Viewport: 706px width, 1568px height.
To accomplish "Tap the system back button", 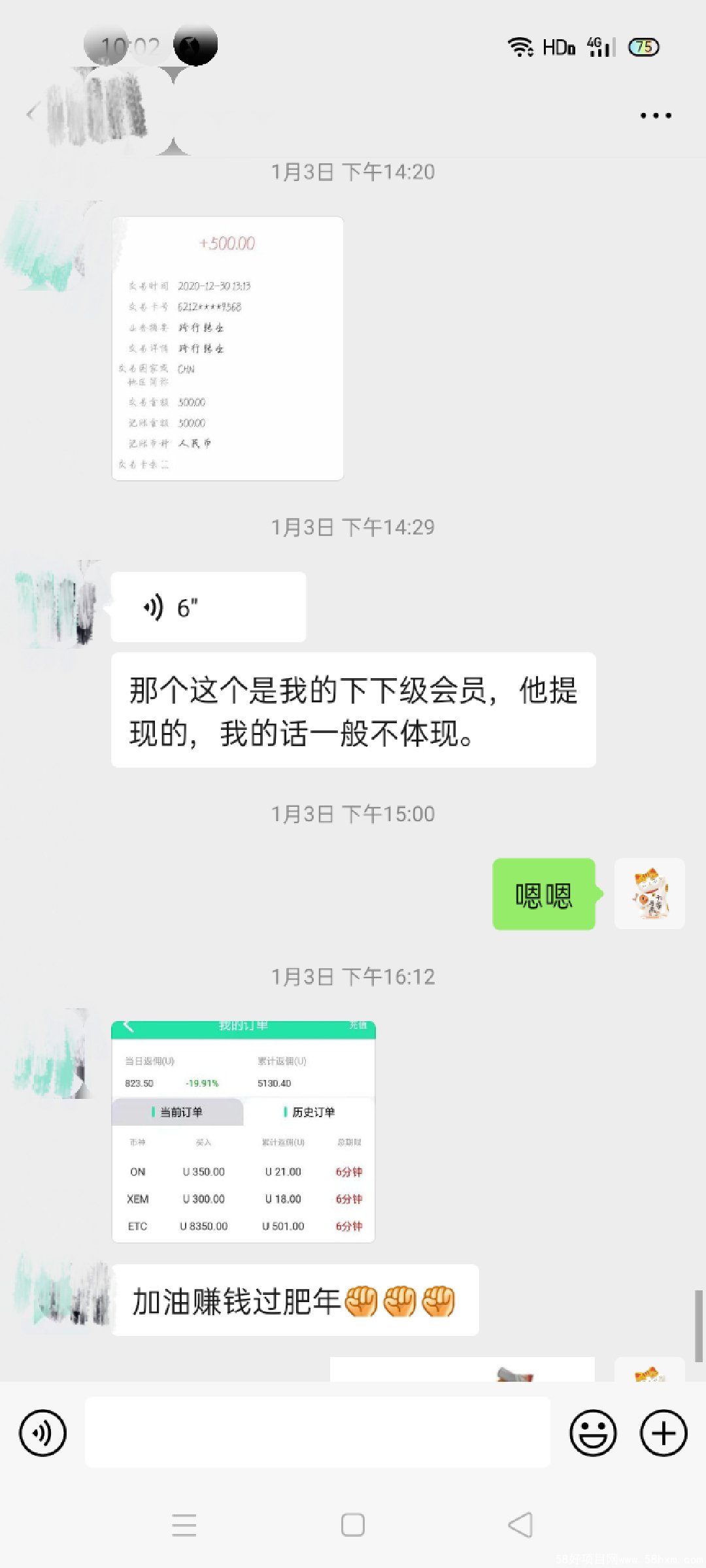I will click(x=520, y=1525).
